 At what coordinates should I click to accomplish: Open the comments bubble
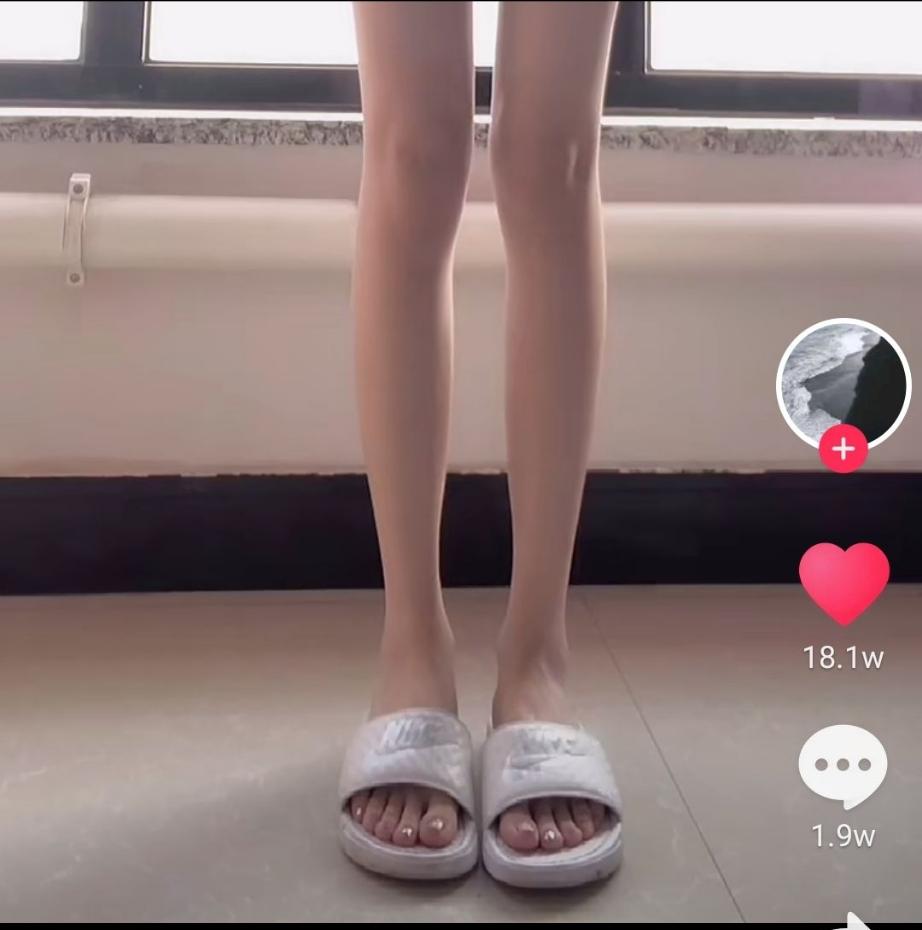click(843, 766)
